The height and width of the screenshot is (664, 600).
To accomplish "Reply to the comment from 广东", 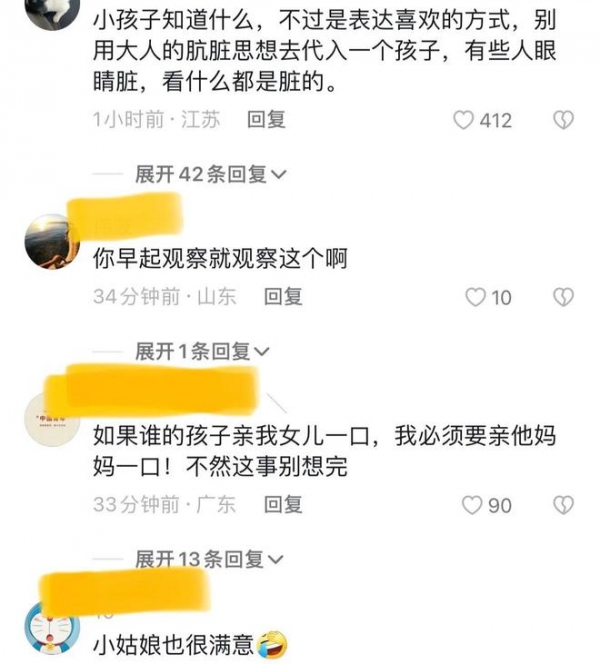I will click(283, 505).
